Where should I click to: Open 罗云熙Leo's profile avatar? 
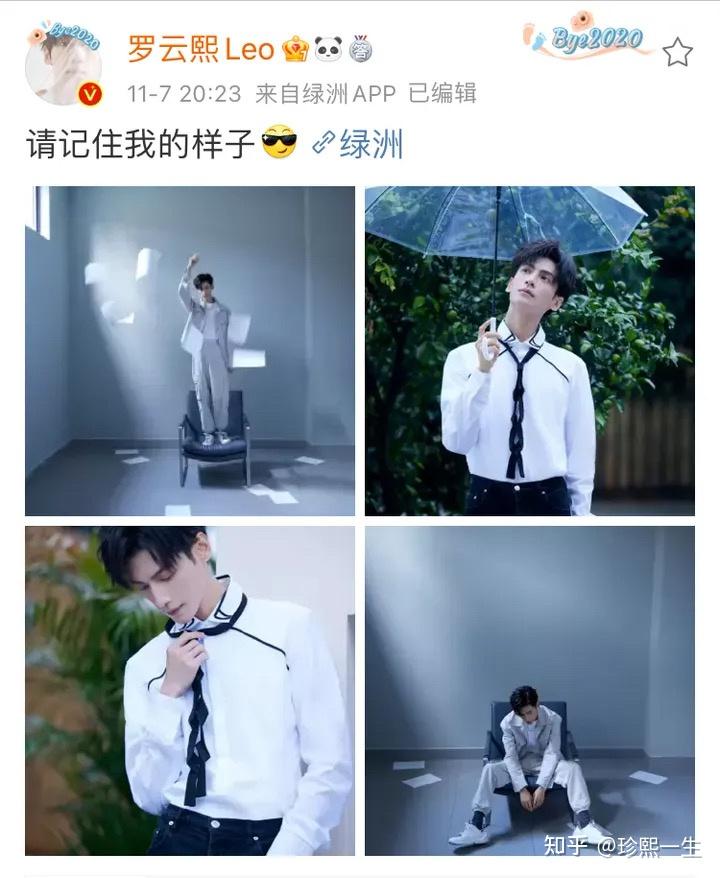click(62, 66)
